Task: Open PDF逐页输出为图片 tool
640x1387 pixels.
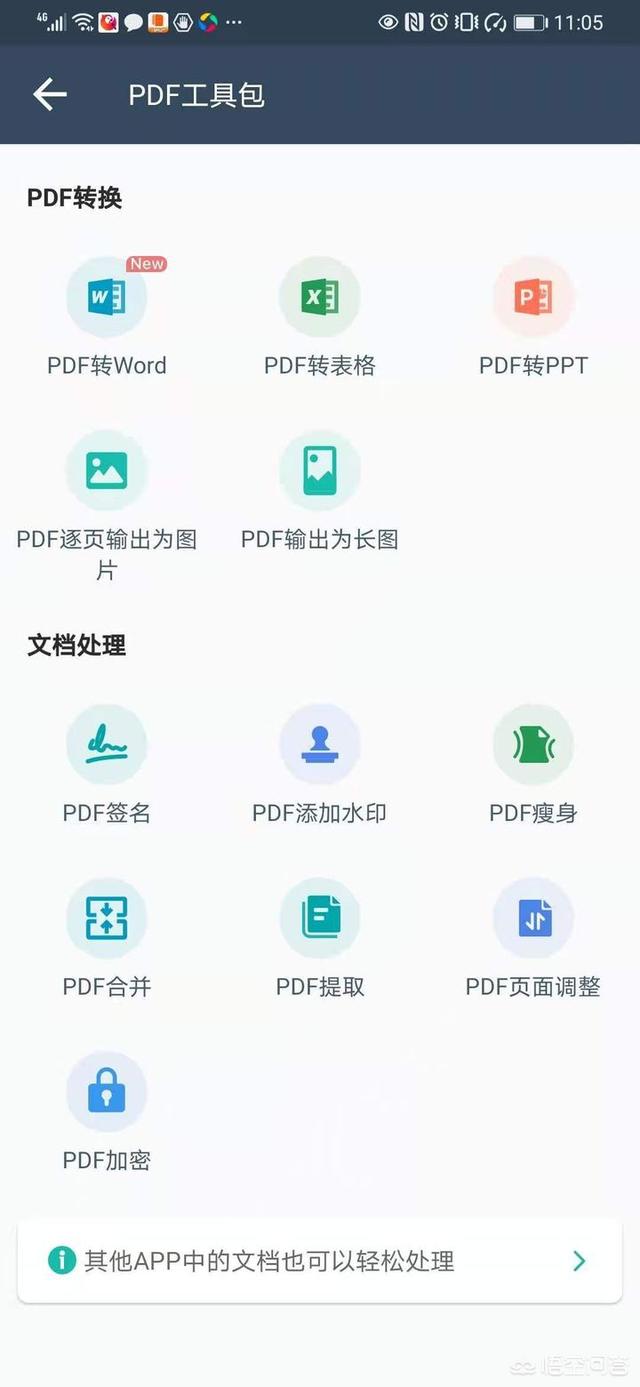Action: 107,471
